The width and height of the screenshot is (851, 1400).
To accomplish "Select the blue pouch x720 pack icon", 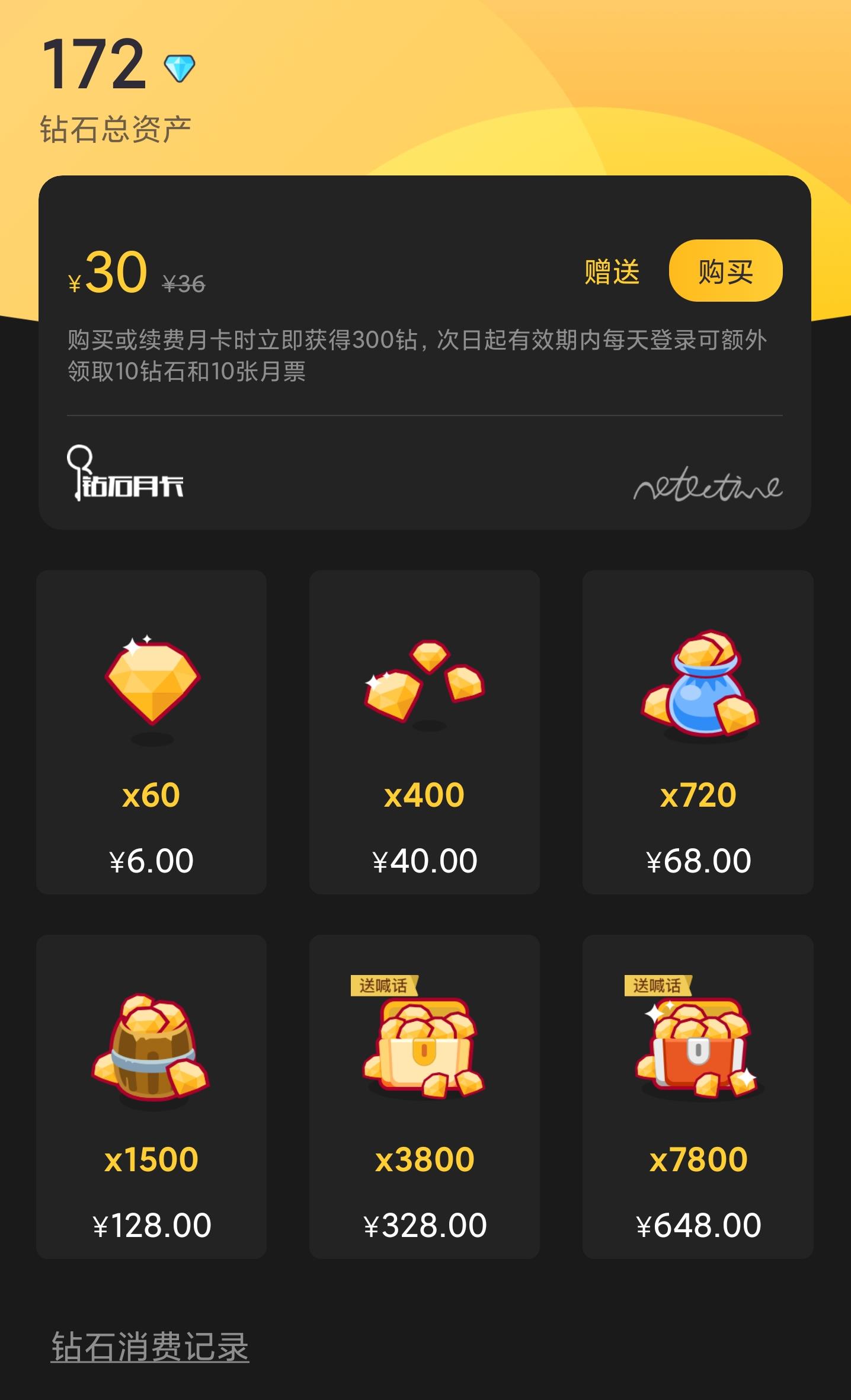I will 699,688.
